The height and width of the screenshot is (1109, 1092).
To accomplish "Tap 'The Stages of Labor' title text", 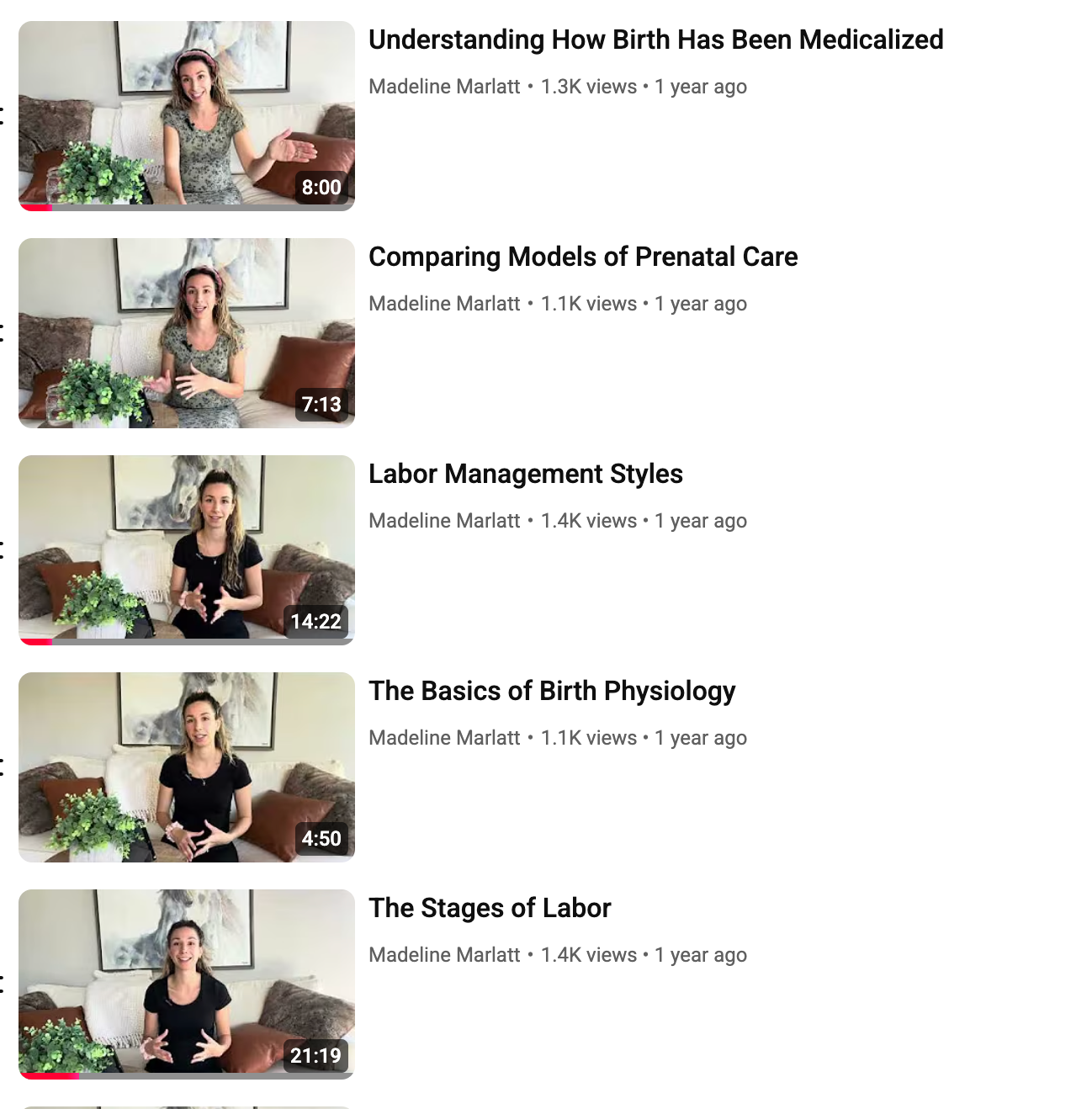I will click(x=490, y=908).
